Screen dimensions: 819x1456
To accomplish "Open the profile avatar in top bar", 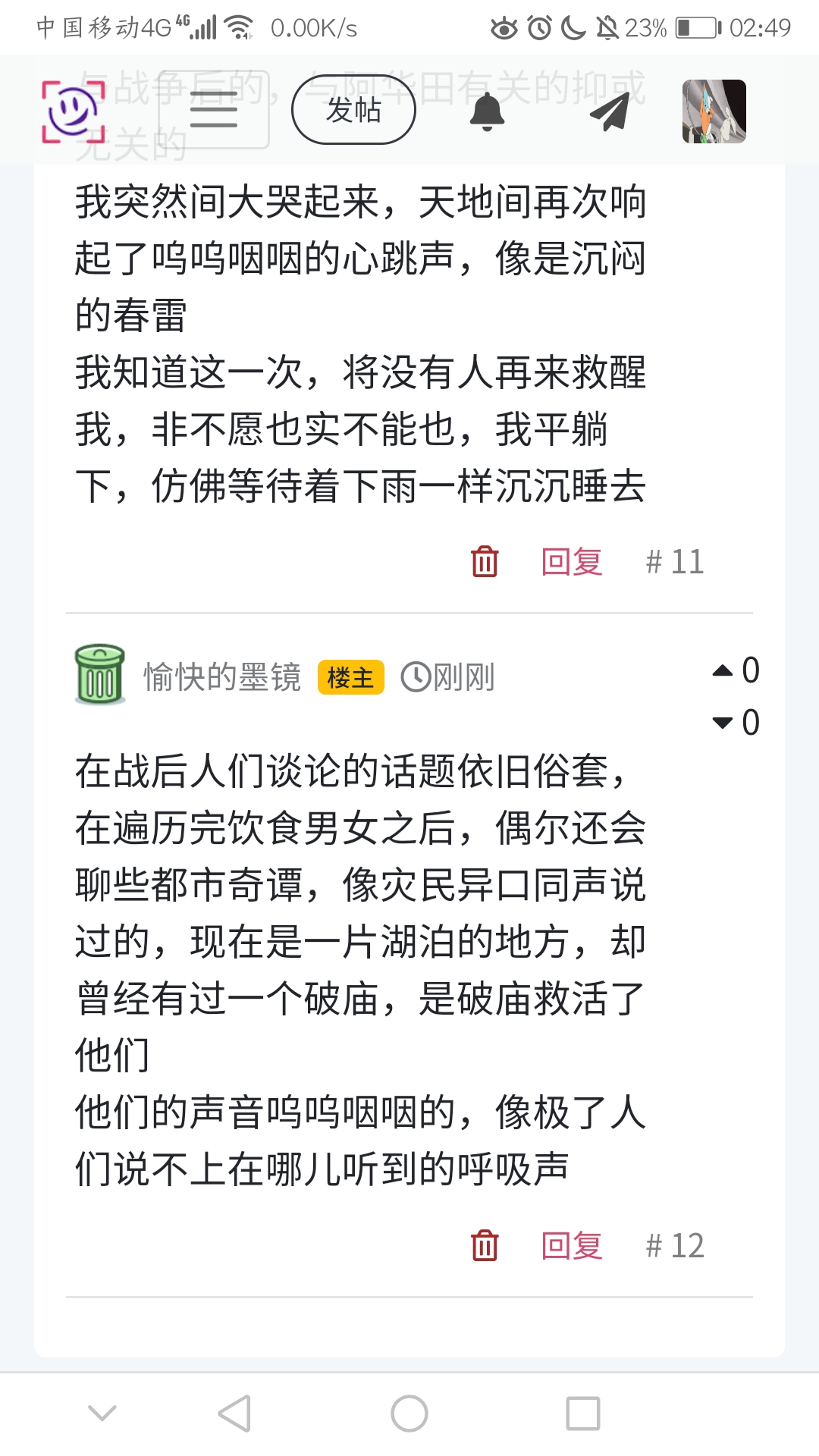I will [714, 111].
